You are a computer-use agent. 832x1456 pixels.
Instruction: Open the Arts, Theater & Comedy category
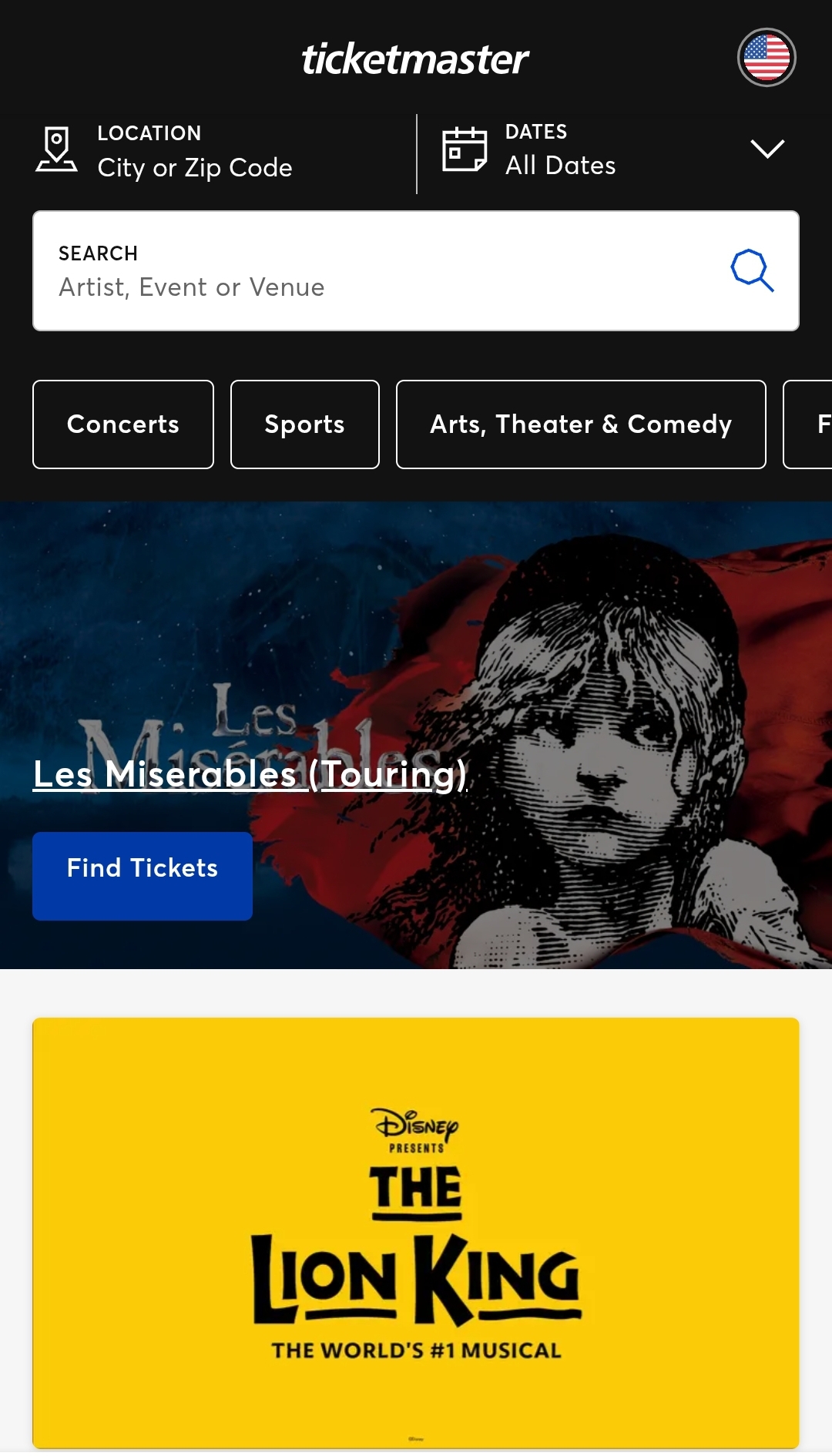(x=581, y=424)
